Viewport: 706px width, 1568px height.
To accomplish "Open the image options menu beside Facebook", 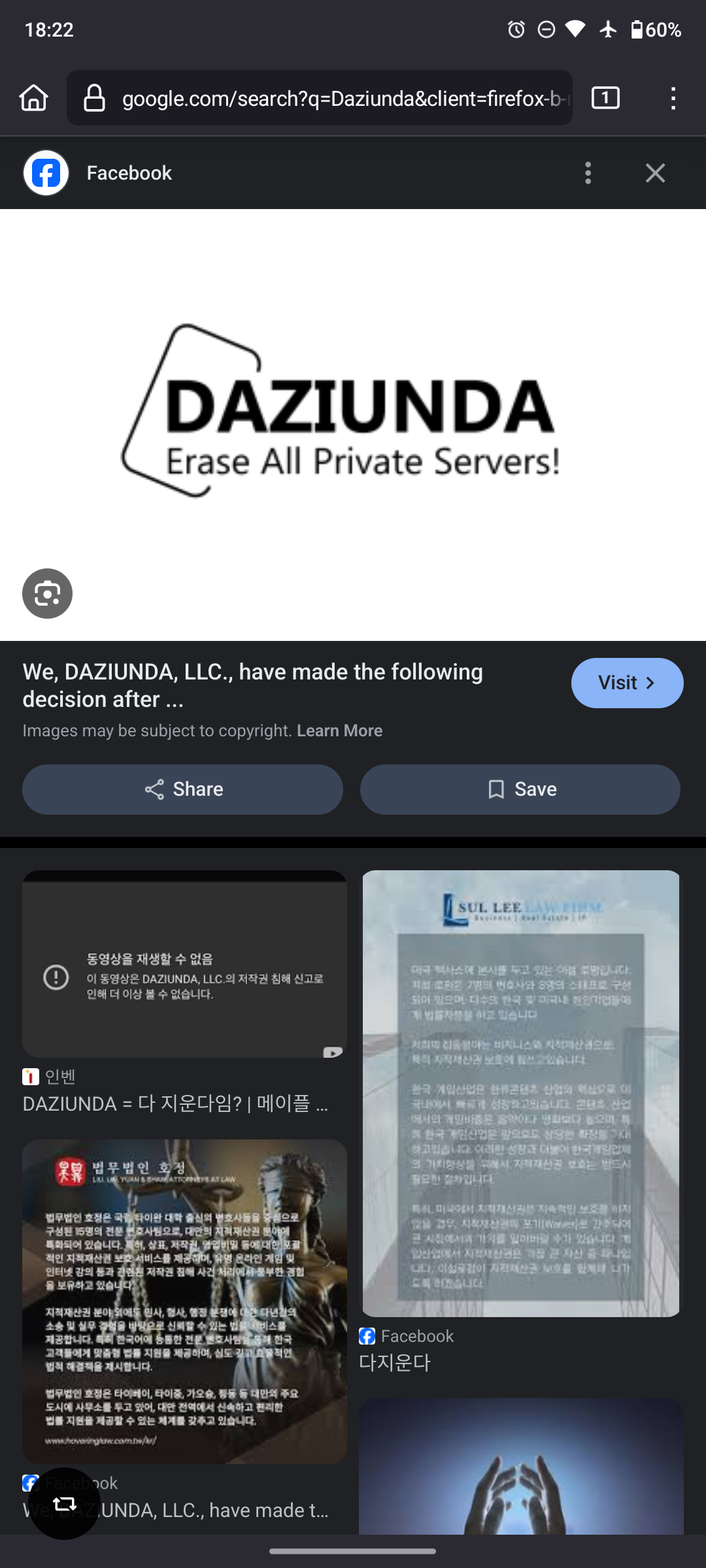I will (588, 173).
